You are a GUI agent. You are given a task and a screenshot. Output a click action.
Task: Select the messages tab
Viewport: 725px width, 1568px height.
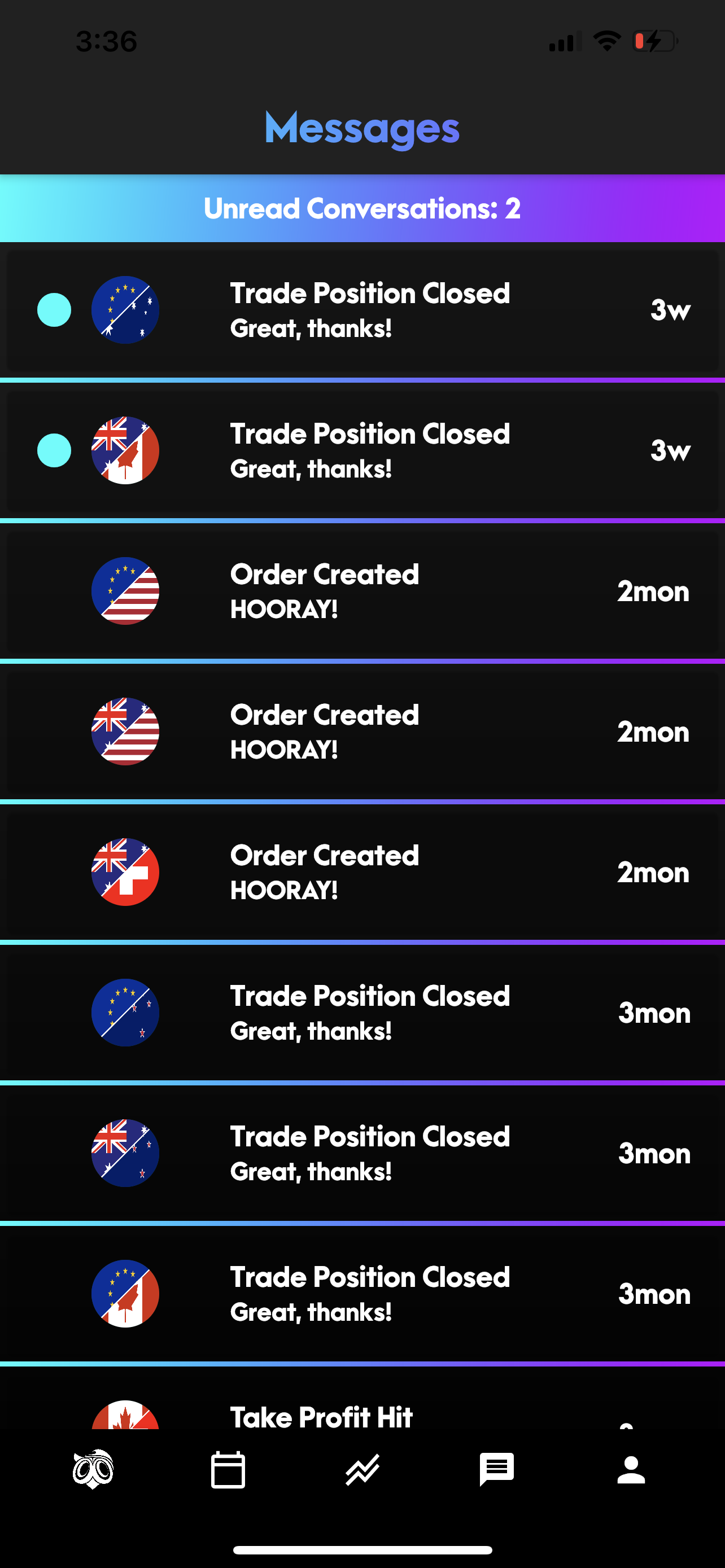point(497,1470)
